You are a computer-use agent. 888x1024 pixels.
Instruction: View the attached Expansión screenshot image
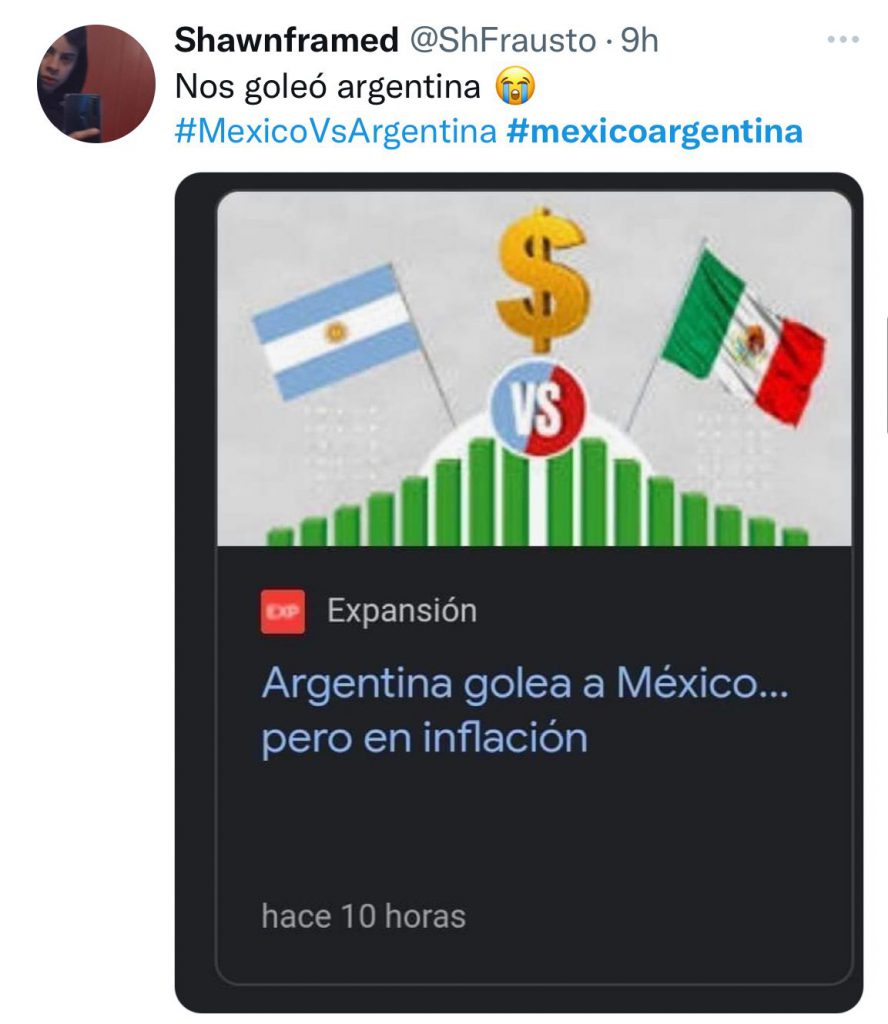click(519, 592)
